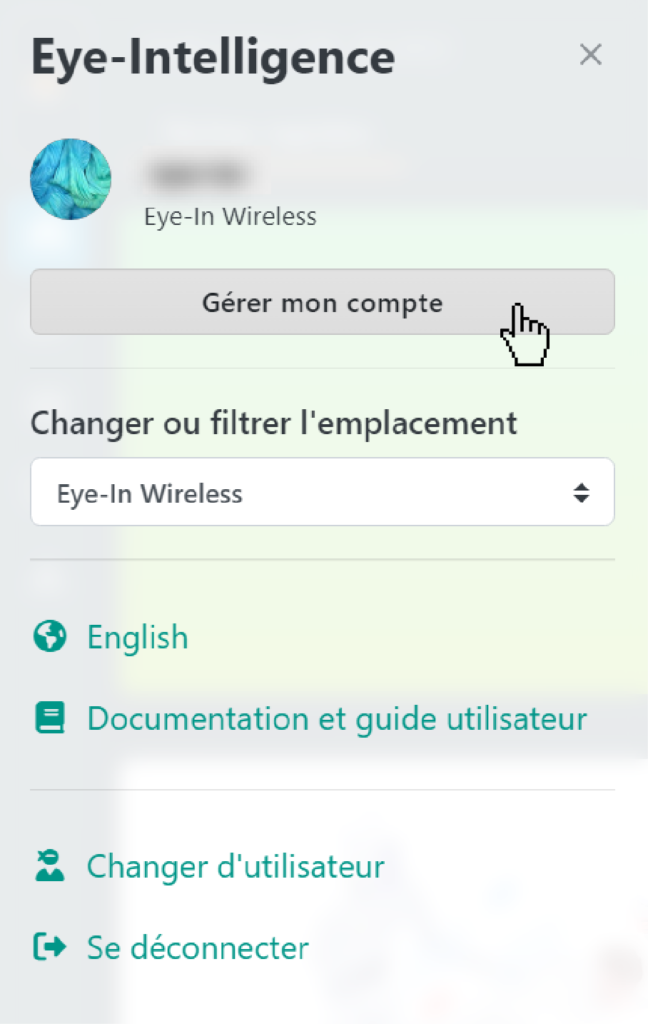
Task: Switch the language to English
Action: [x=137, y=637]
